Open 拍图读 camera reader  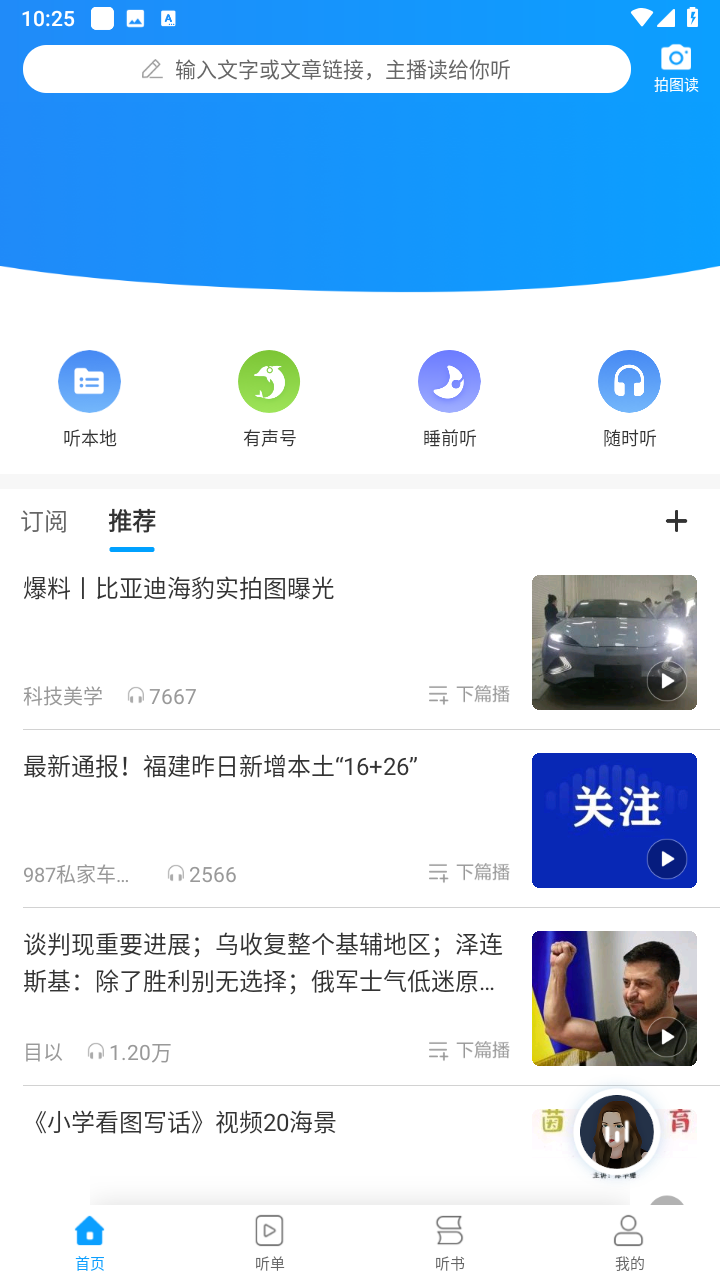click(x=676, y=69)
